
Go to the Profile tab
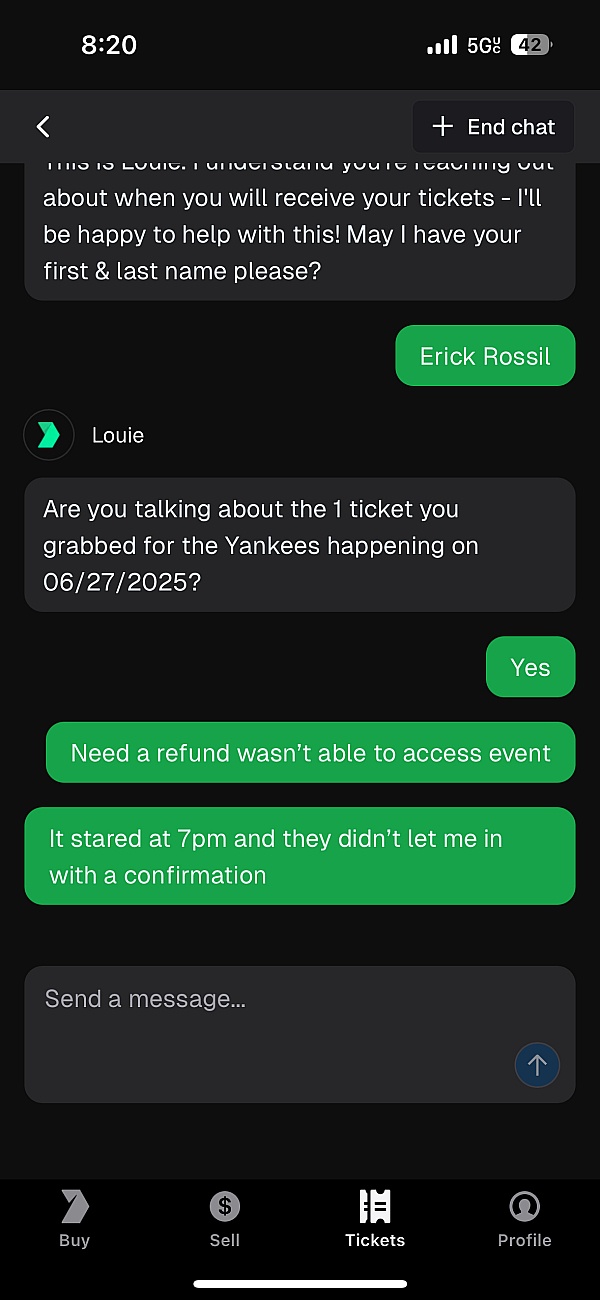(525, 1219)
